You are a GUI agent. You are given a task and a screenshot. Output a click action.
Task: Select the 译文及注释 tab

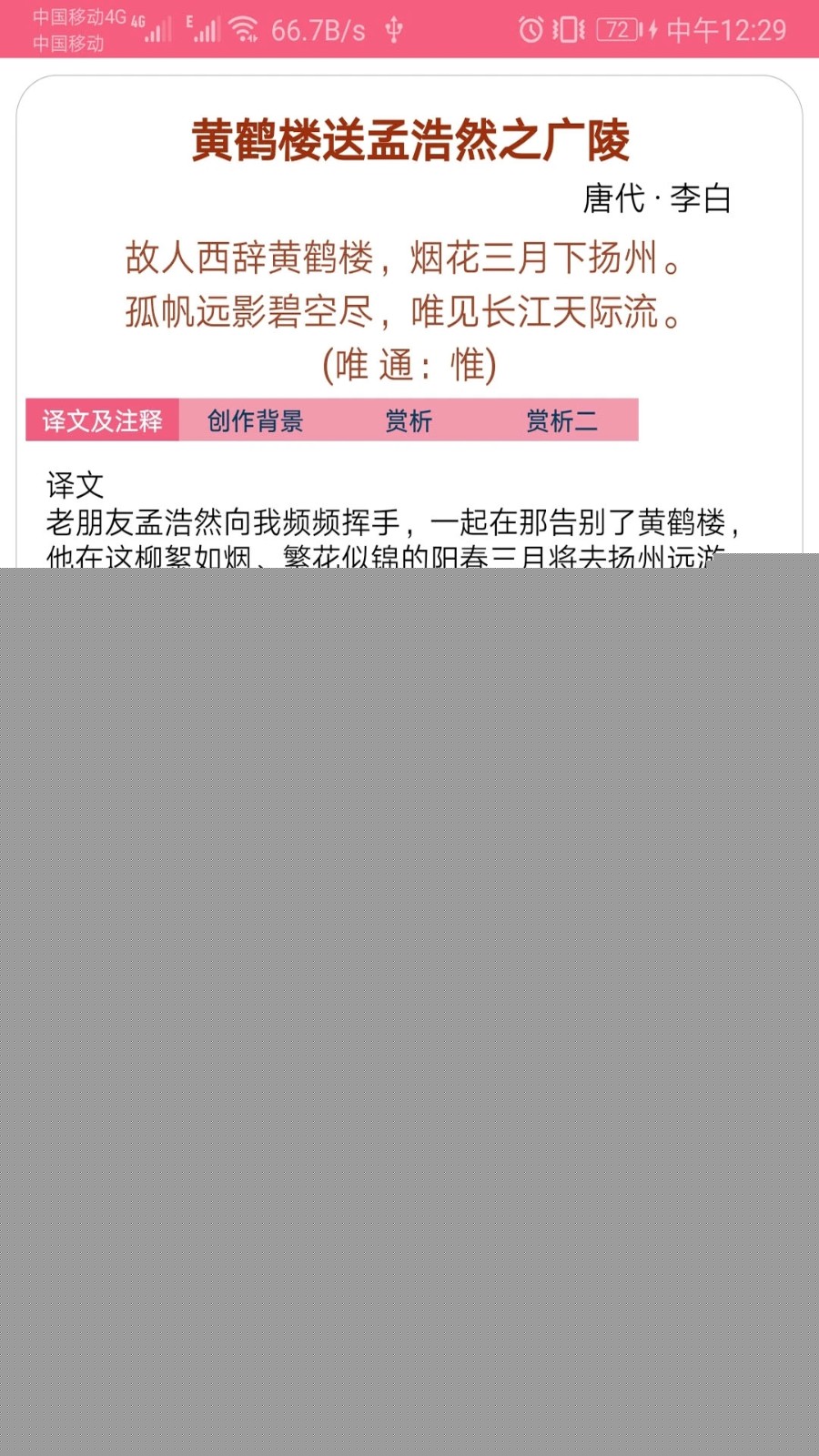102,420
